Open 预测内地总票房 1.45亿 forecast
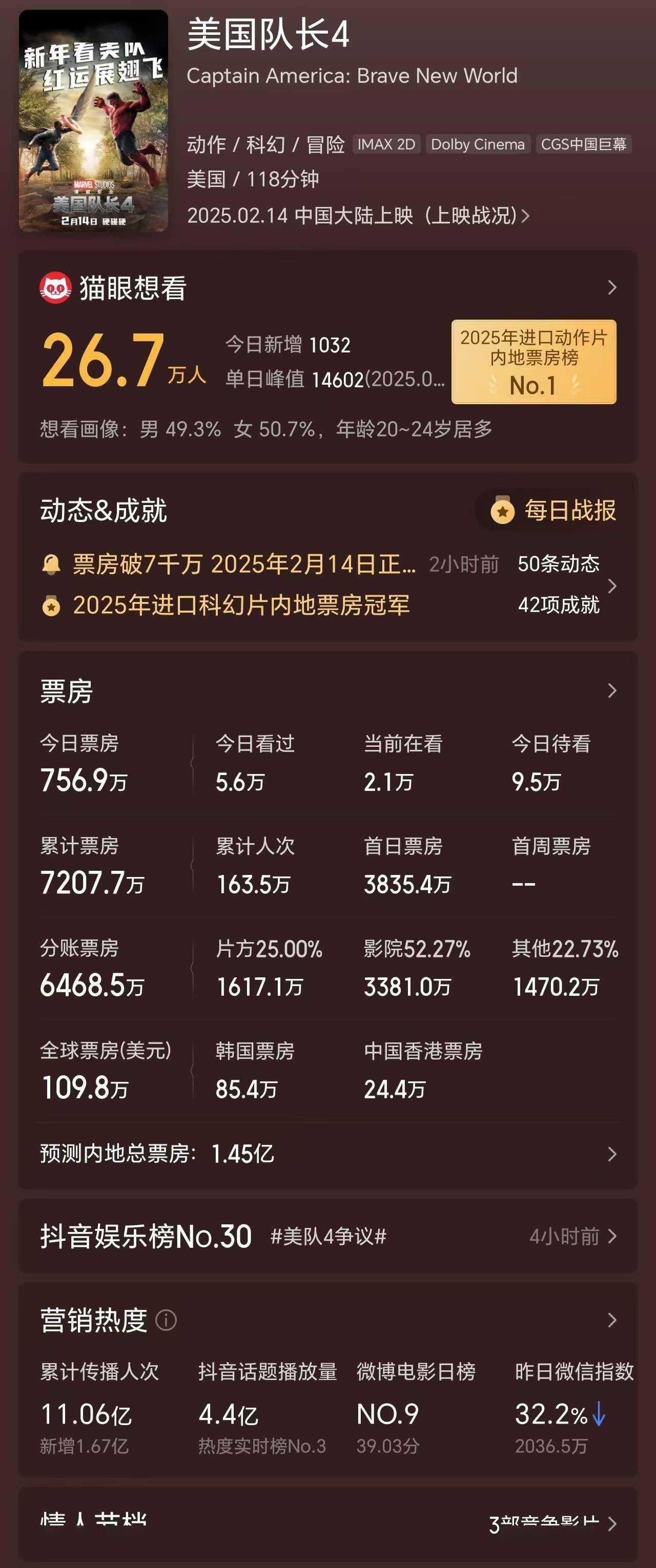This screenshot has width=656, height=1568. point(327,1154)
